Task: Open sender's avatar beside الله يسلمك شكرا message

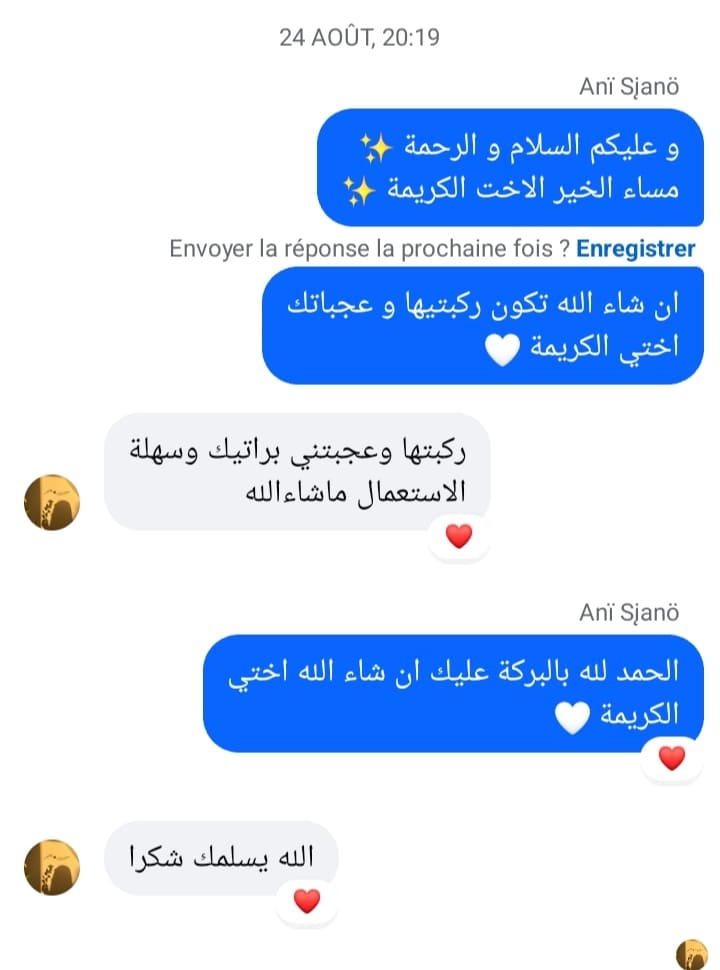Action: (x=52, y=867)
